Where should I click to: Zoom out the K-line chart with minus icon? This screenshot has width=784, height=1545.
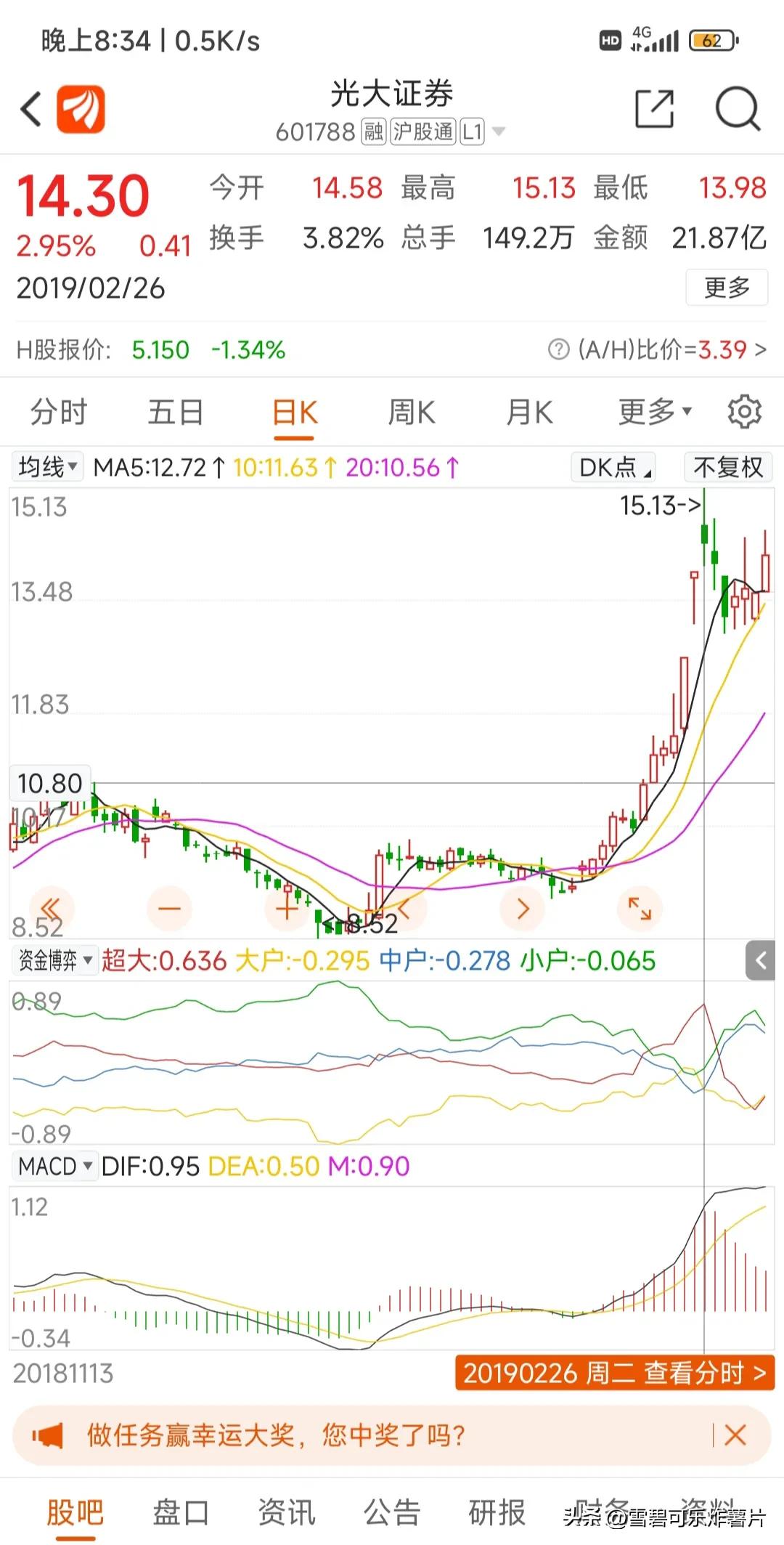[169, 908]
